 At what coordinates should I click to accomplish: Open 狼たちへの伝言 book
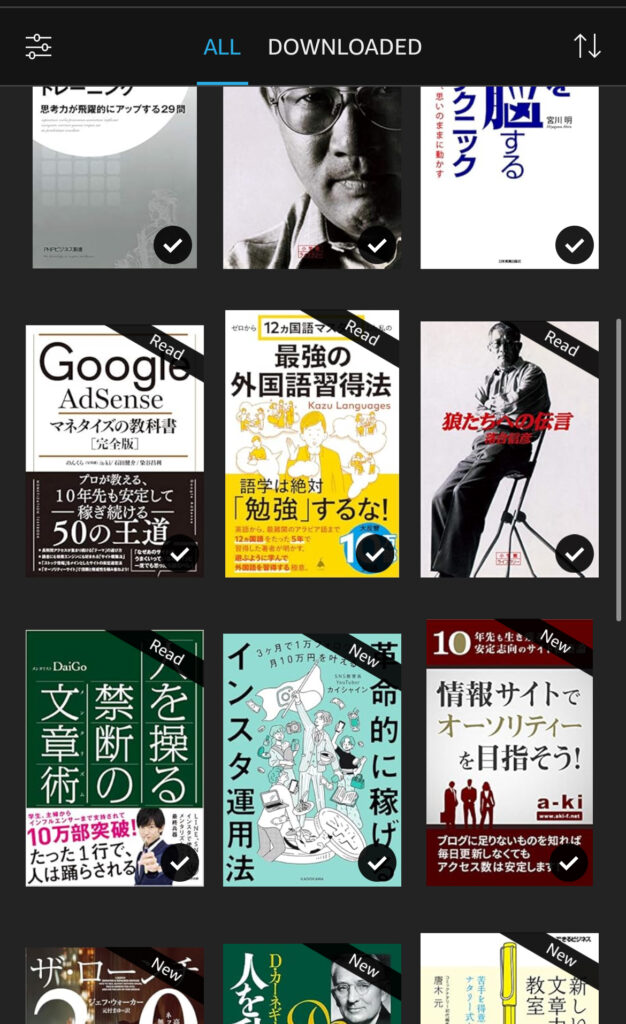coord(509,450)
